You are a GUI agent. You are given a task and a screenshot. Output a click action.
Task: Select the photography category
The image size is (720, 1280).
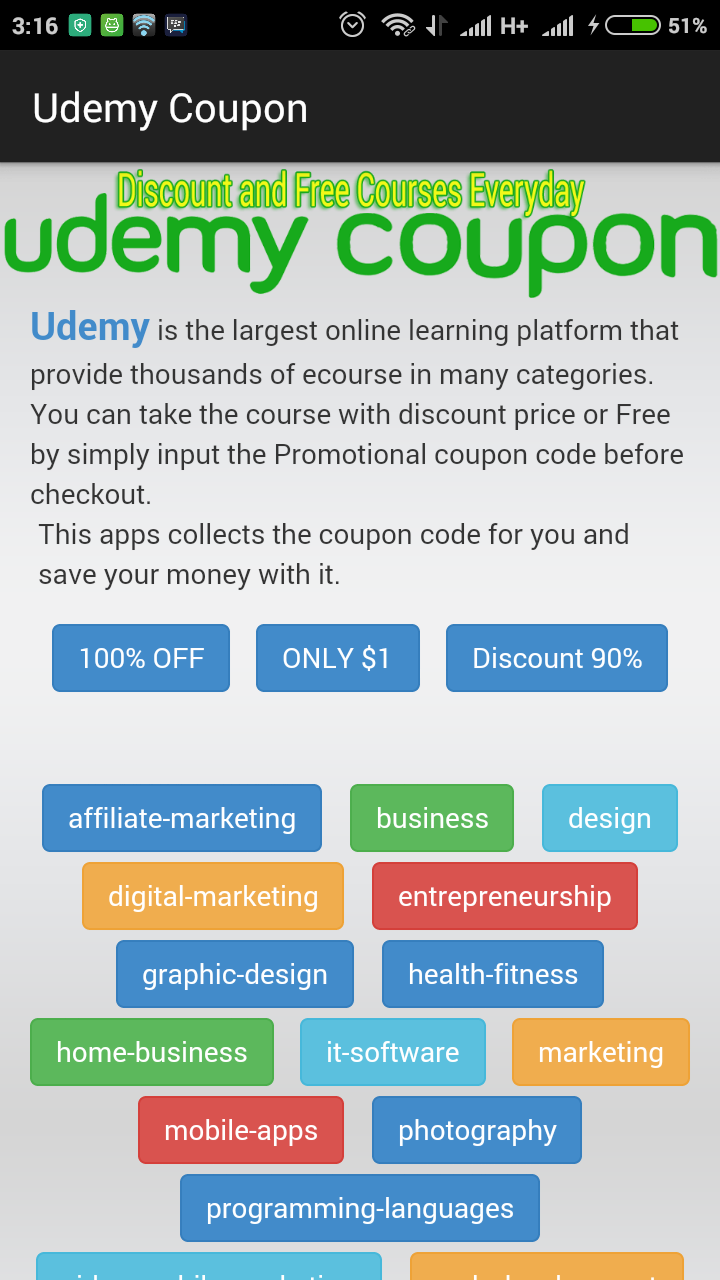[x=477, y=1130]
